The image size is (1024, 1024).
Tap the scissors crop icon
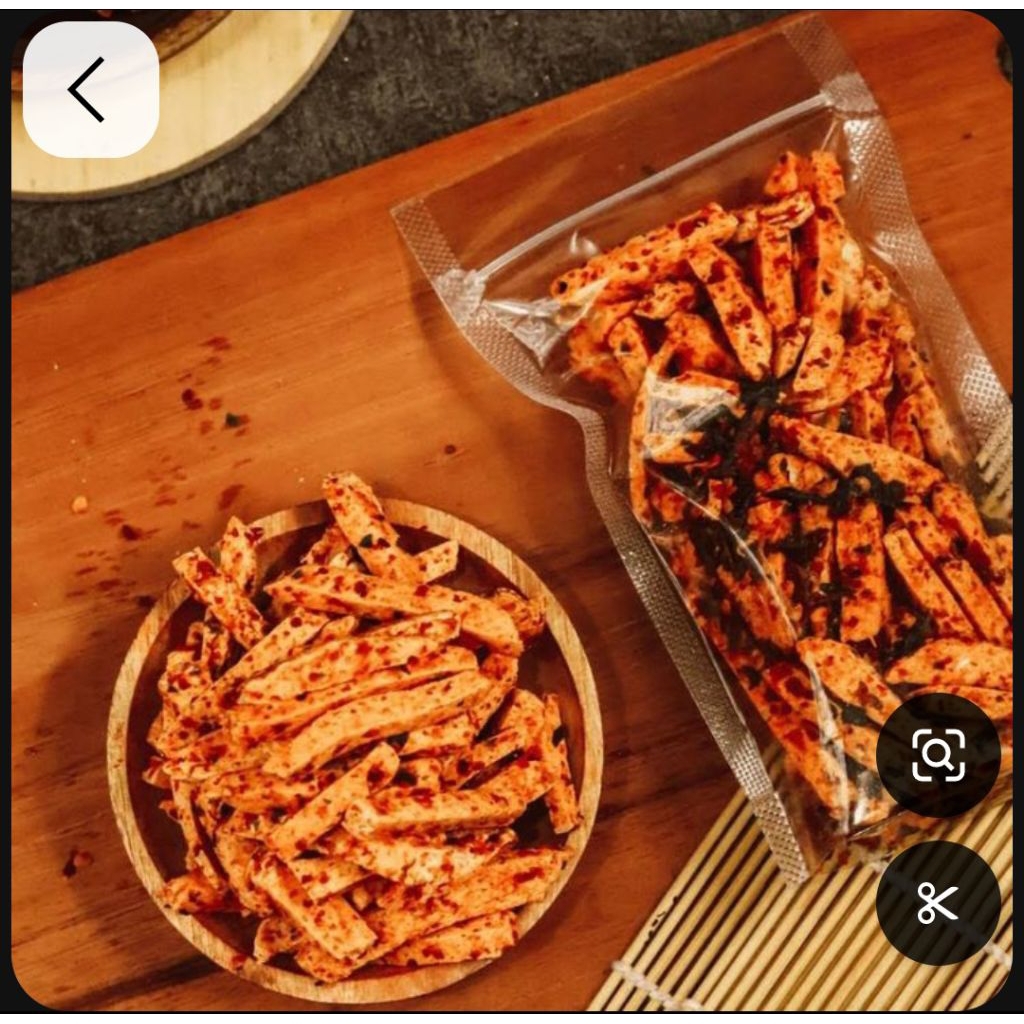(x=937, y=902)
